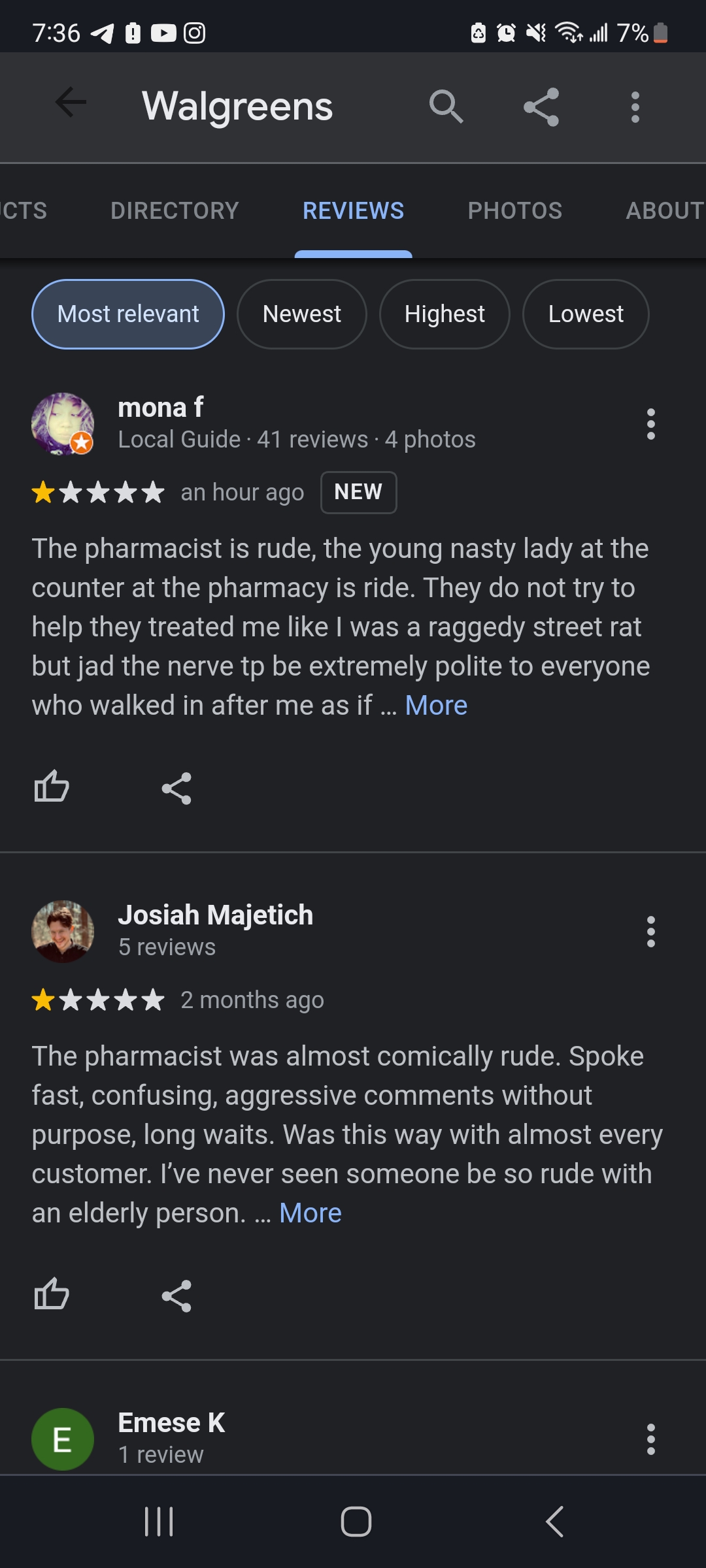Tap the Most relevant filter chip
Screen dimensions: 706x1568
click(128, 314)
